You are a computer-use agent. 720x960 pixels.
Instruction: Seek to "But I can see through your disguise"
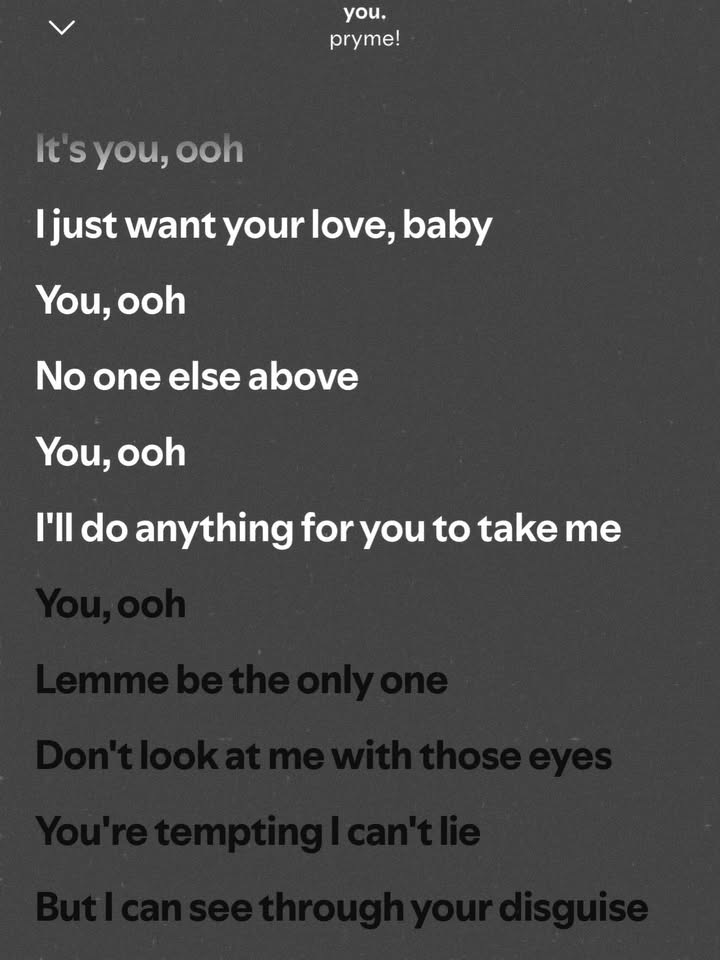point(341,907)
